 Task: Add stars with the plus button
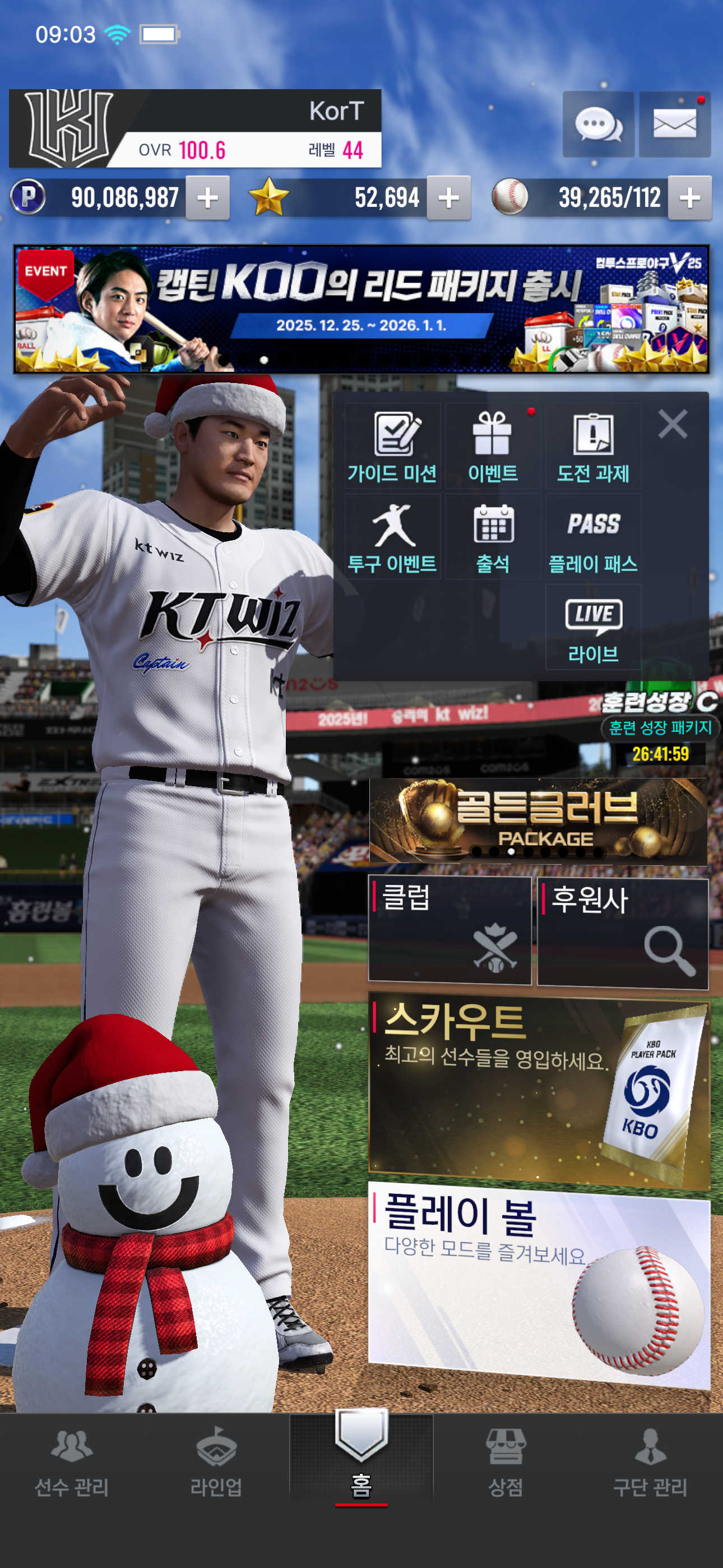pyautogui.click(x=448, y=198)
